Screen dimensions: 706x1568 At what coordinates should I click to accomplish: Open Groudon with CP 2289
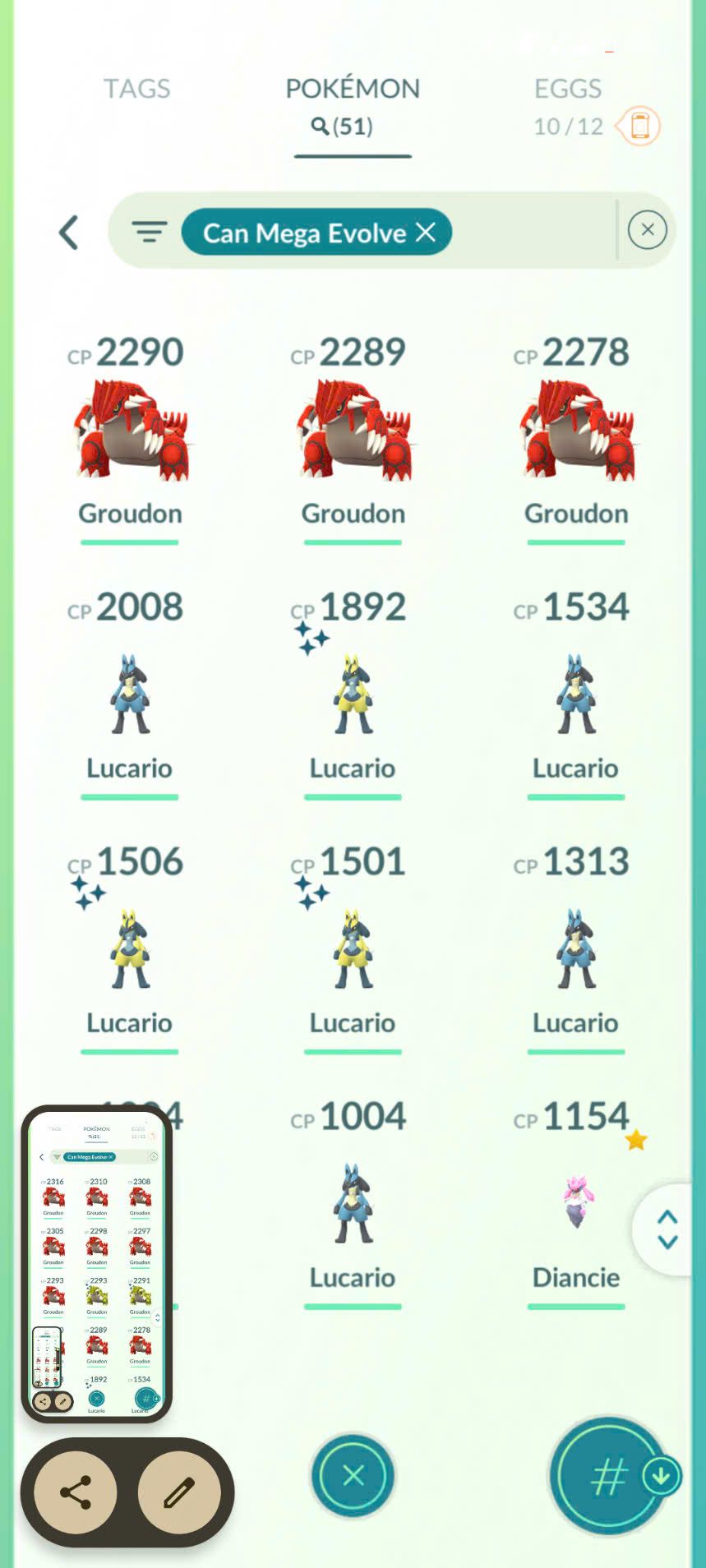tap(353, 433)
